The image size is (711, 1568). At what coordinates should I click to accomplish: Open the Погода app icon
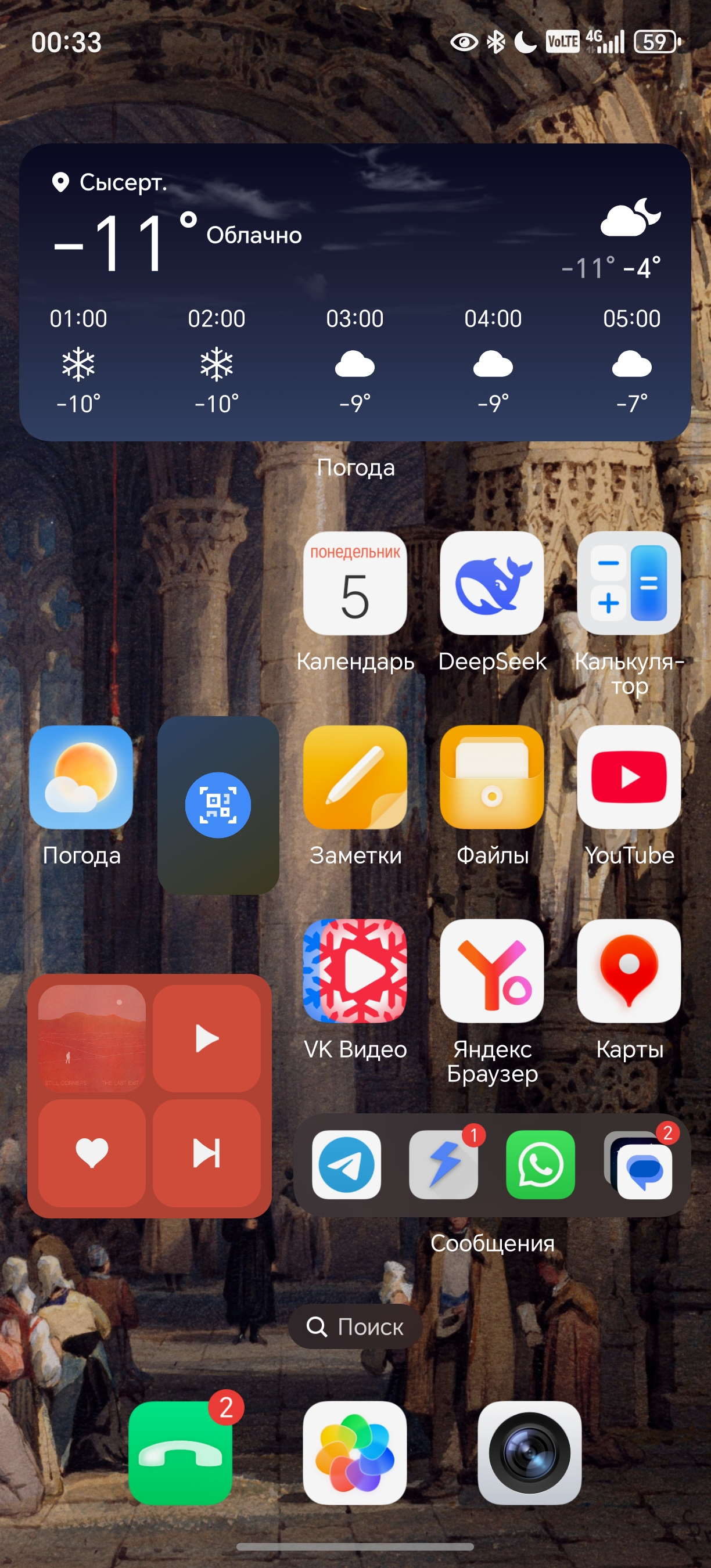click(81, 776)
